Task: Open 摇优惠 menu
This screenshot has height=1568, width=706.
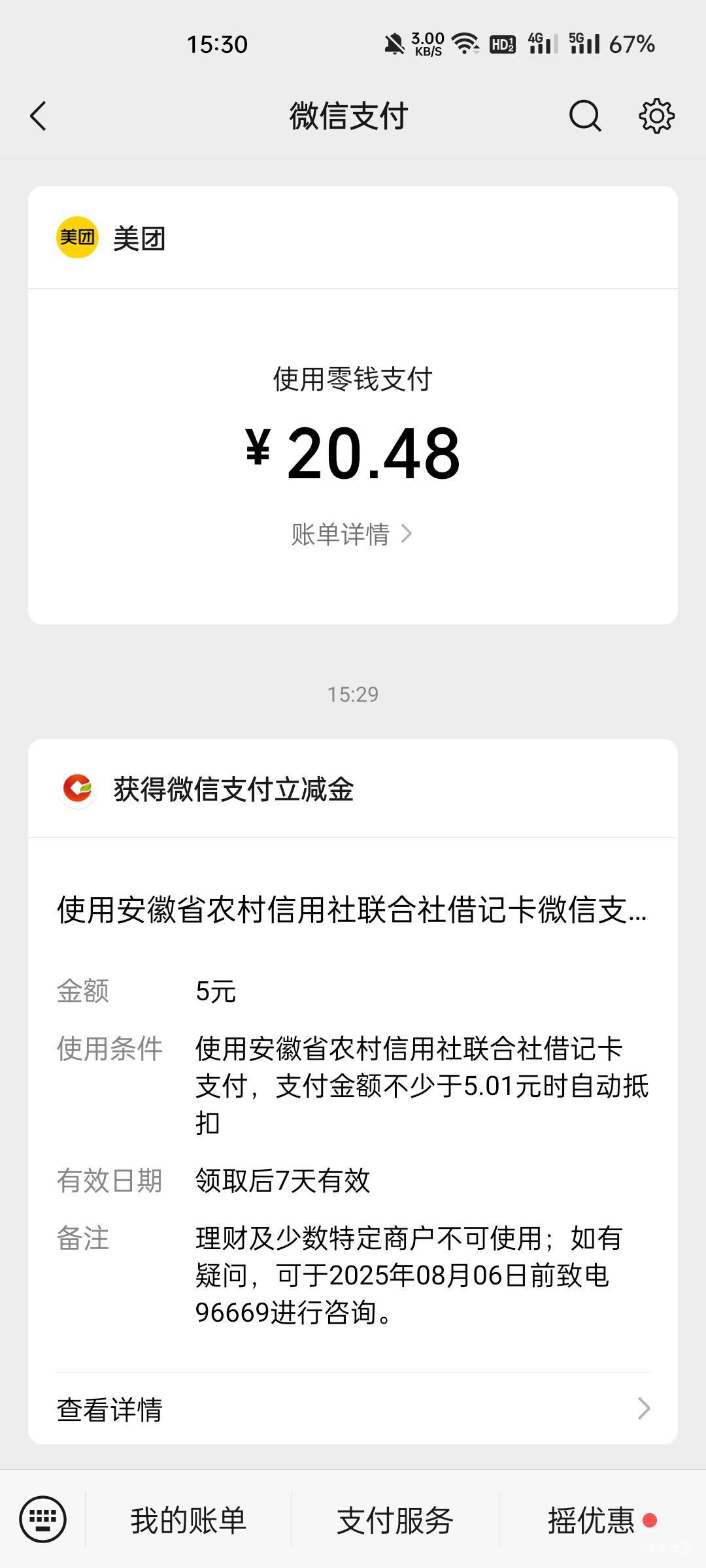Action: click(601, 1520)
